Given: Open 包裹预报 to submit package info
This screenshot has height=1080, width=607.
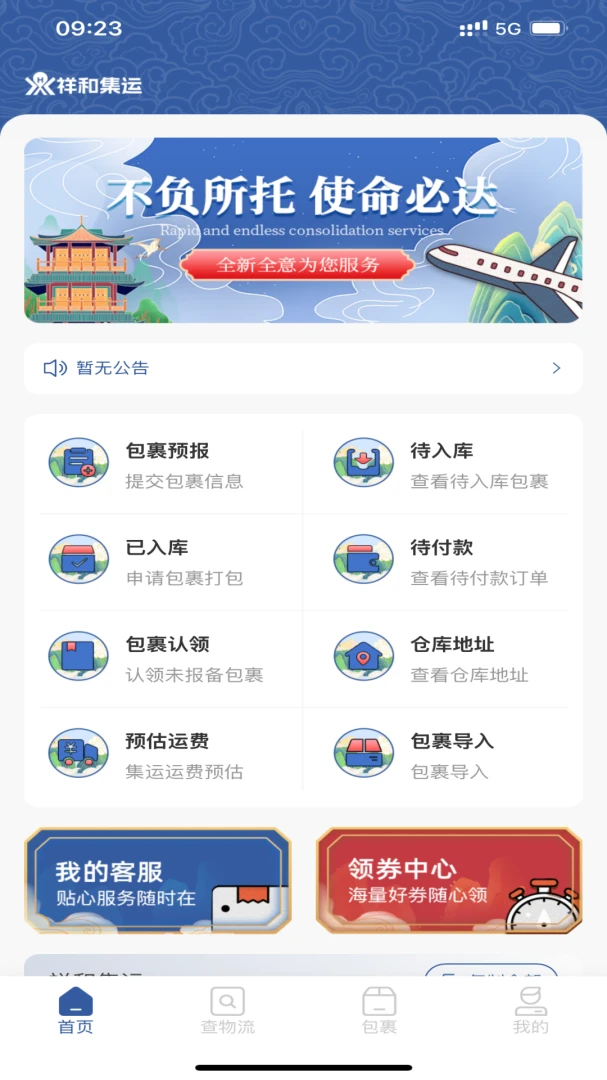Looking at the screenshot, I should (x=171, y=465).
